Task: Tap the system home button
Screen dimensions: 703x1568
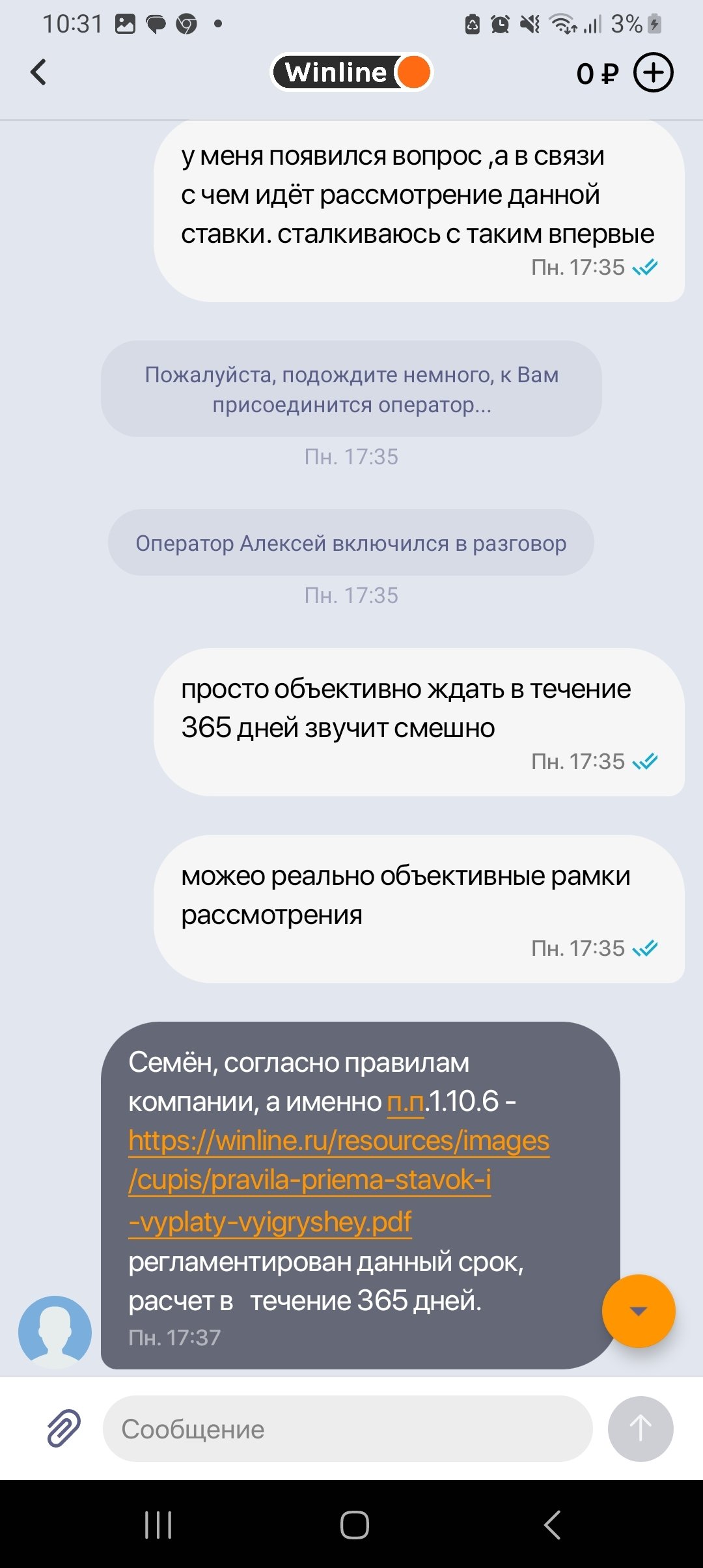Action: pos(354,1525)
